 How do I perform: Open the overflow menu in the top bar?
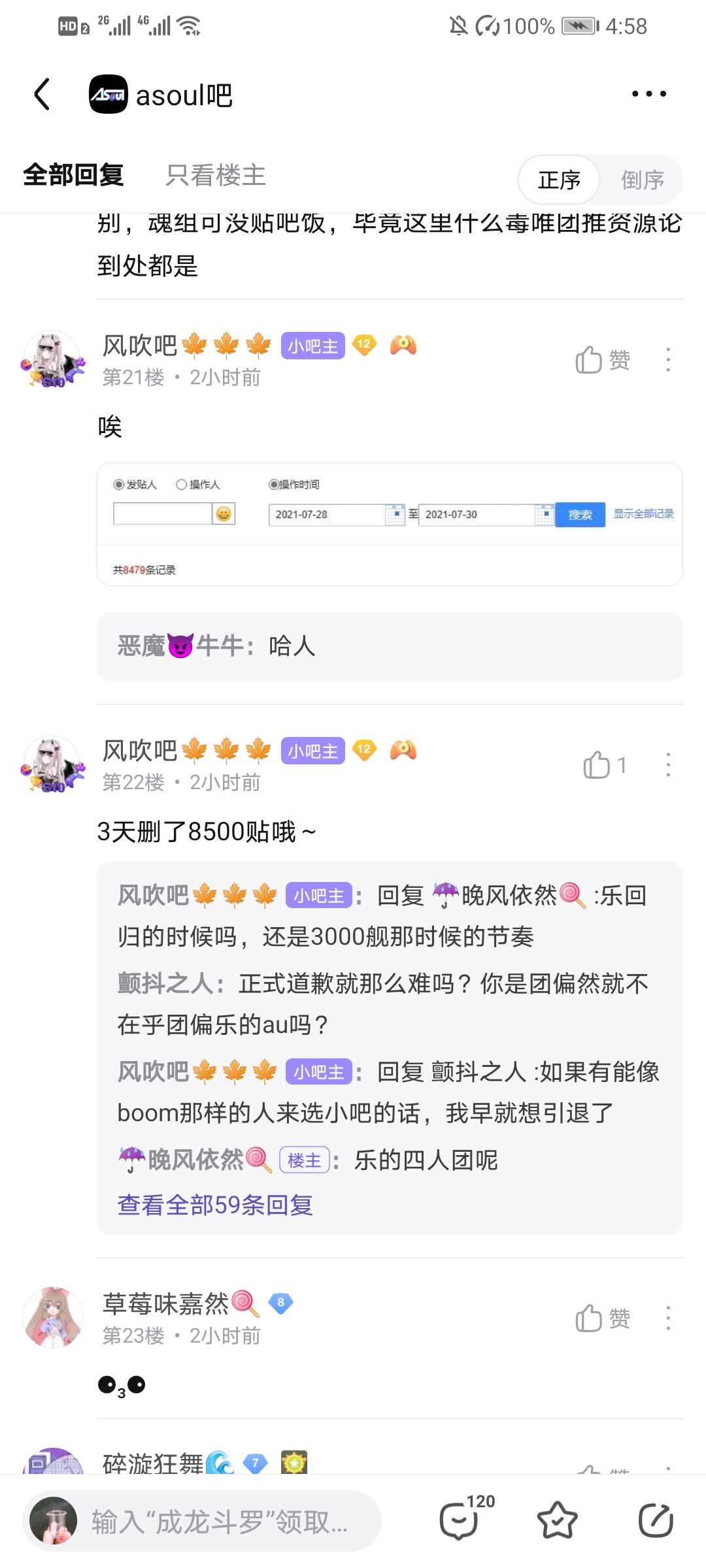click(648, 95)
